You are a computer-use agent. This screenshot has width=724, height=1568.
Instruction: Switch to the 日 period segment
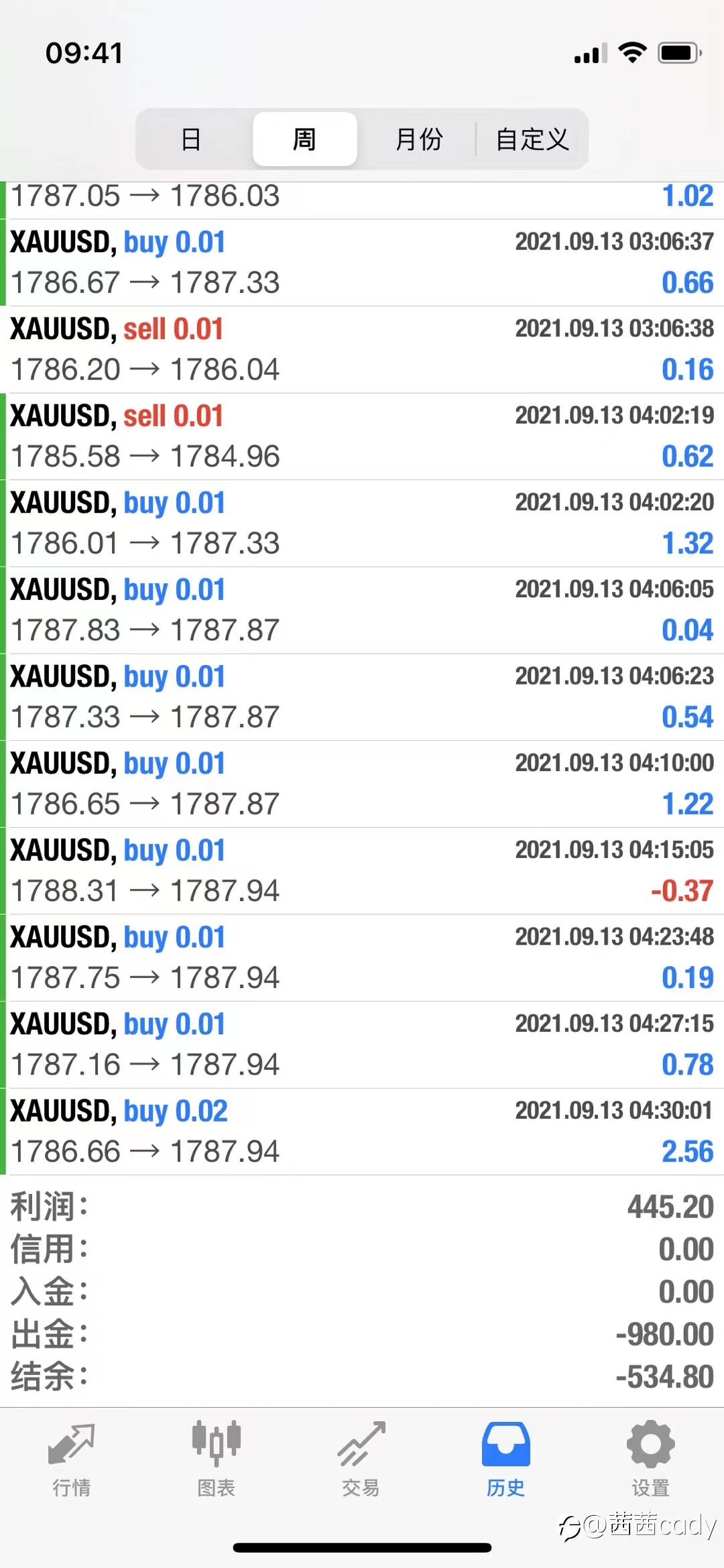point(192,139)
